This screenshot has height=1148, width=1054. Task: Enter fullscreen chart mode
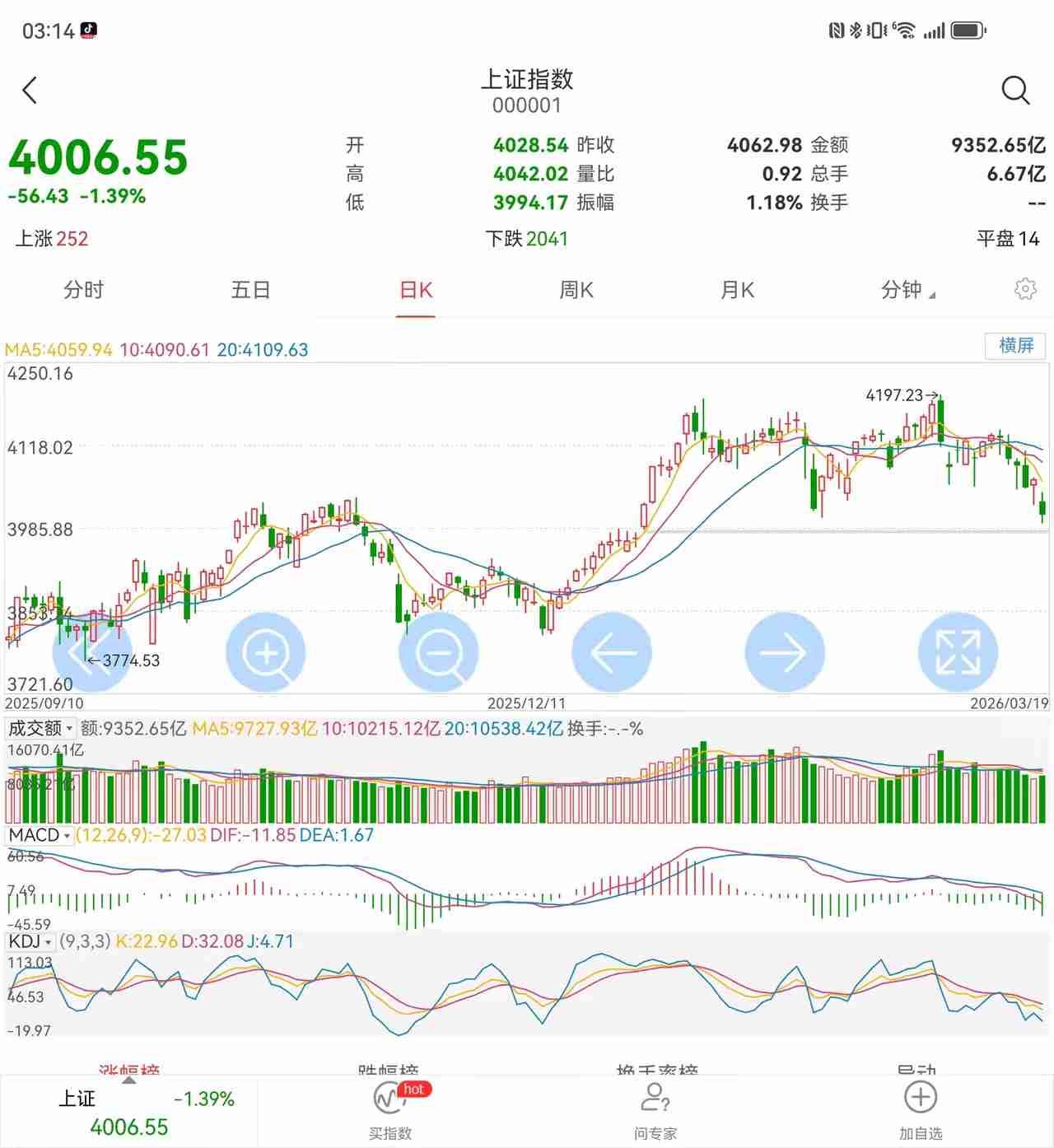coord(958,651)
